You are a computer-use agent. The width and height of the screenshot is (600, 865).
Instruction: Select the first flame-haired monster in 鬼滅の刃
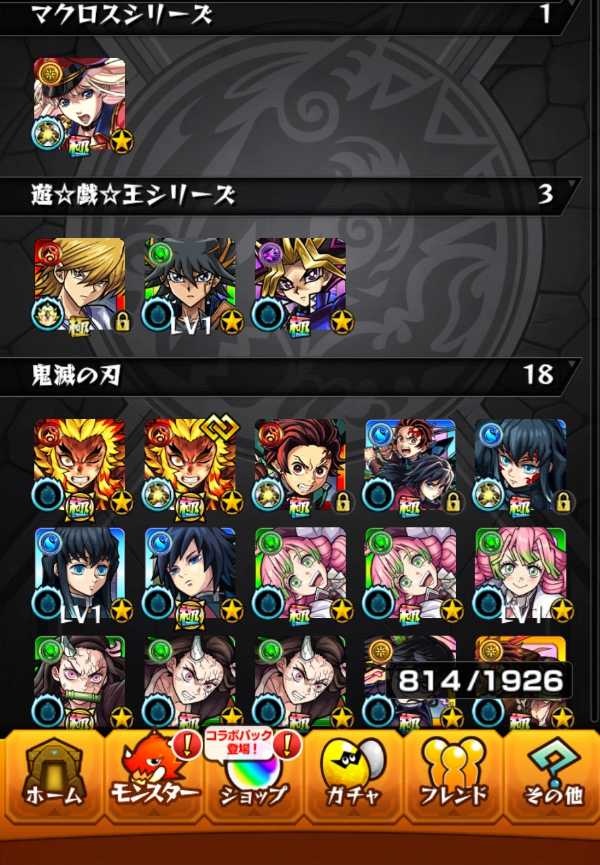point(80,465)
